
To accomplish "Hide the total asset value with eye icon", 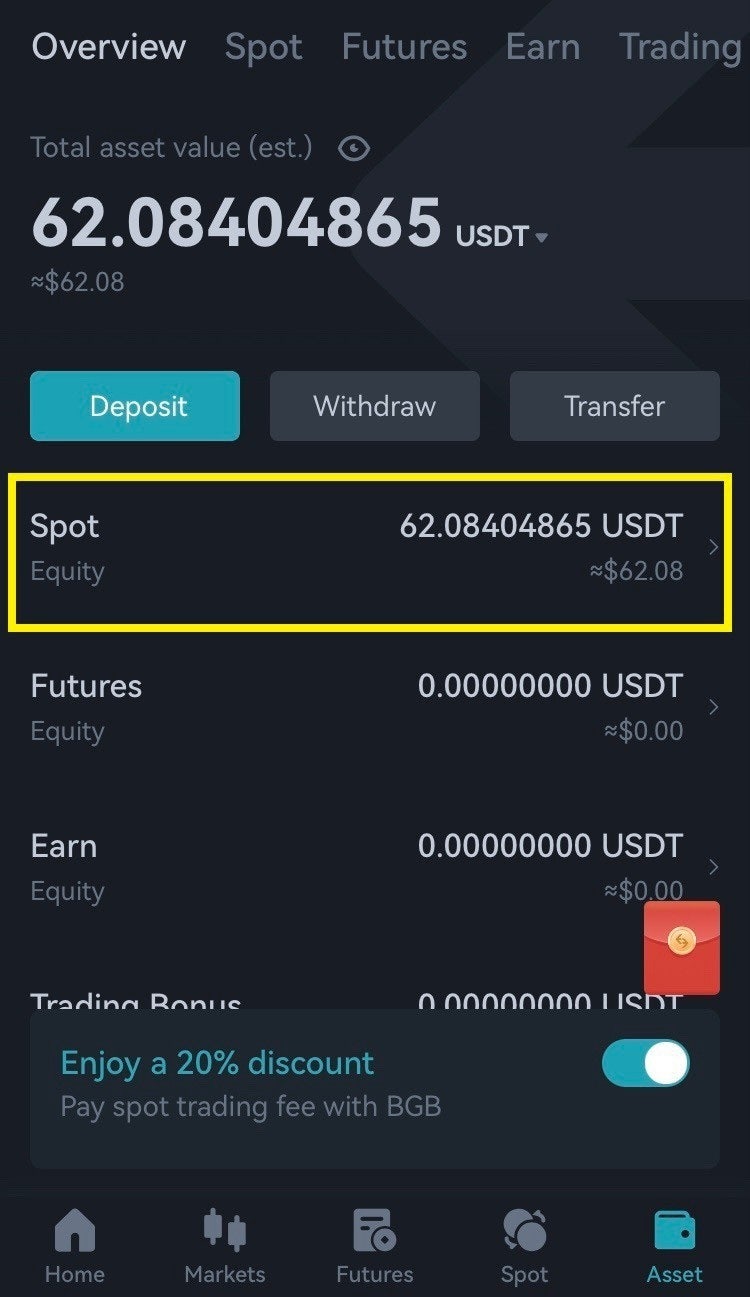I will [354, 149].
